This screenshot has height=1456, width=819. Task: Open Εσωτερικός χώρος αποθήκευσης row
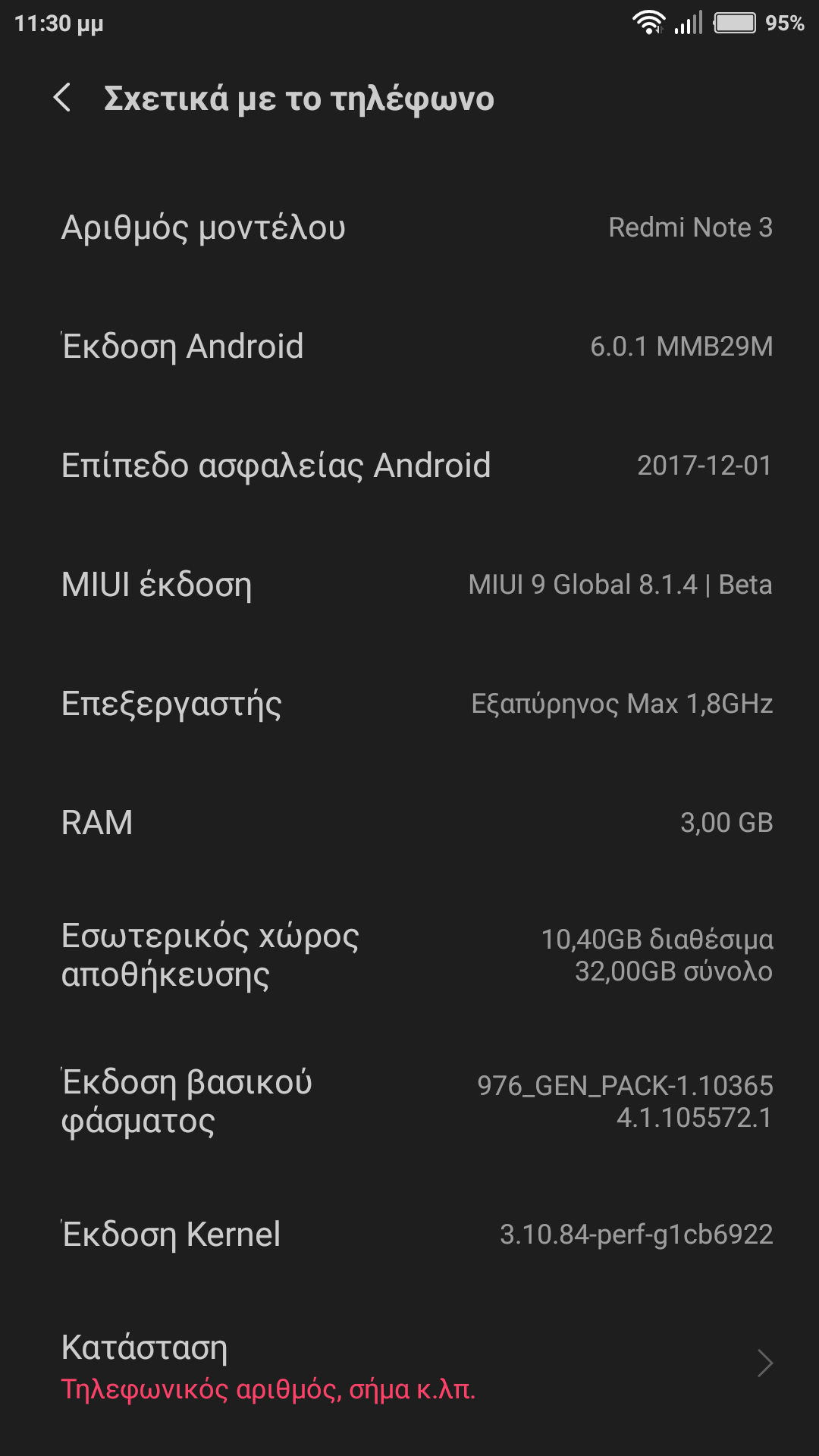click(409, 955)
